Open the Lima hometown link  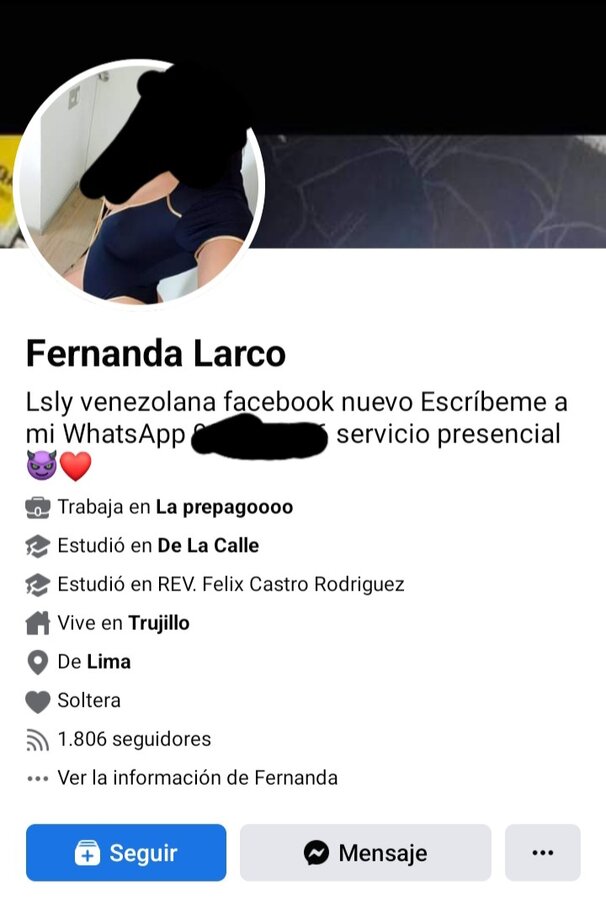(109, 662)
